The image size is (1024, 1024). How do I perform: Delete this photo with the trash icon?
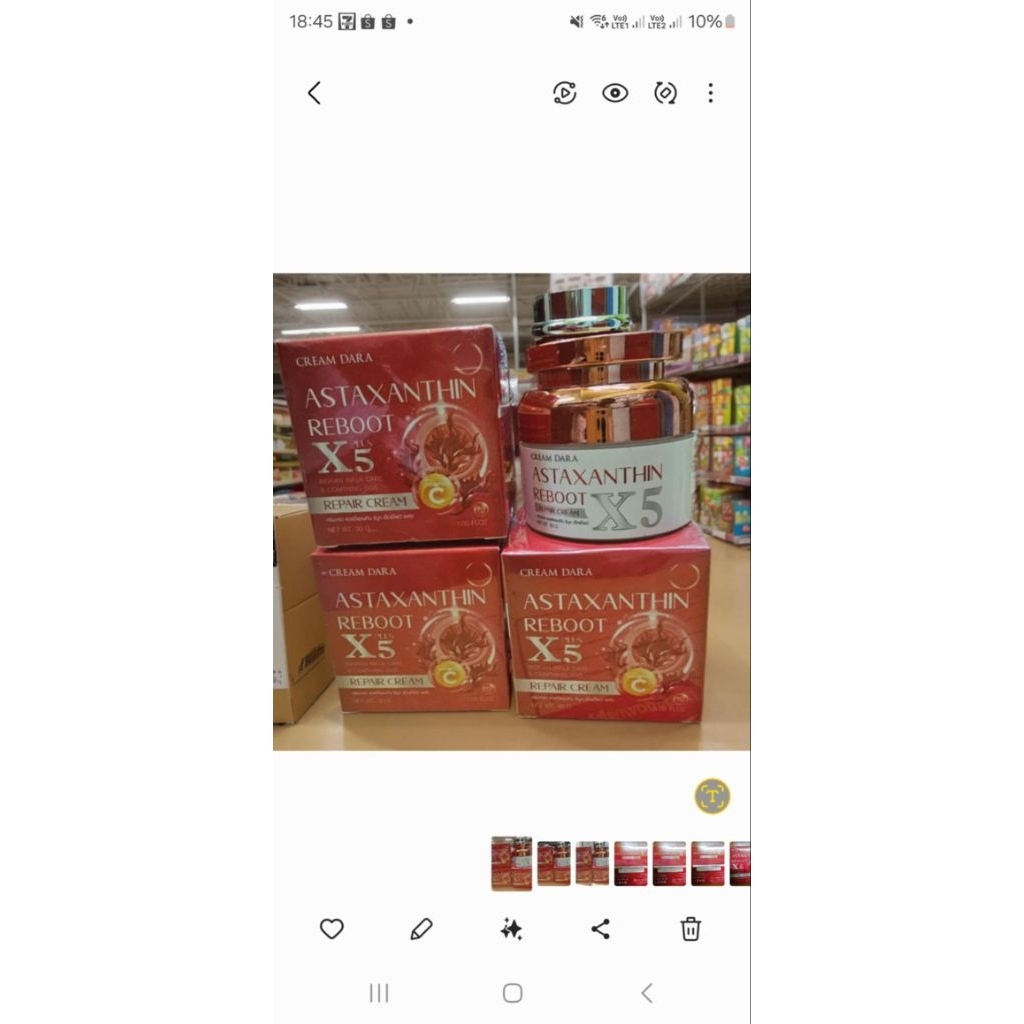click(x=690, y=929)
